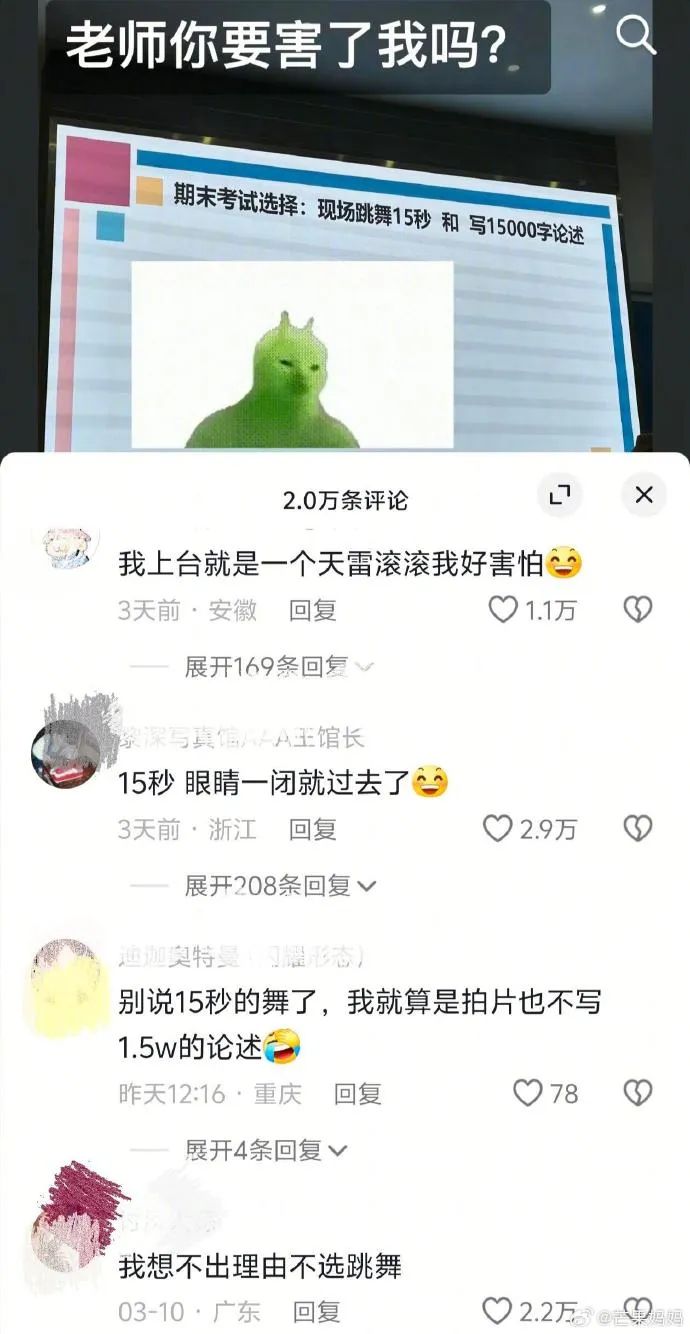The height and width of the screenshot is (1334, 690).
Task: Like the 我想不出理由不选跳舞 comment
Action: (497, 1311)
